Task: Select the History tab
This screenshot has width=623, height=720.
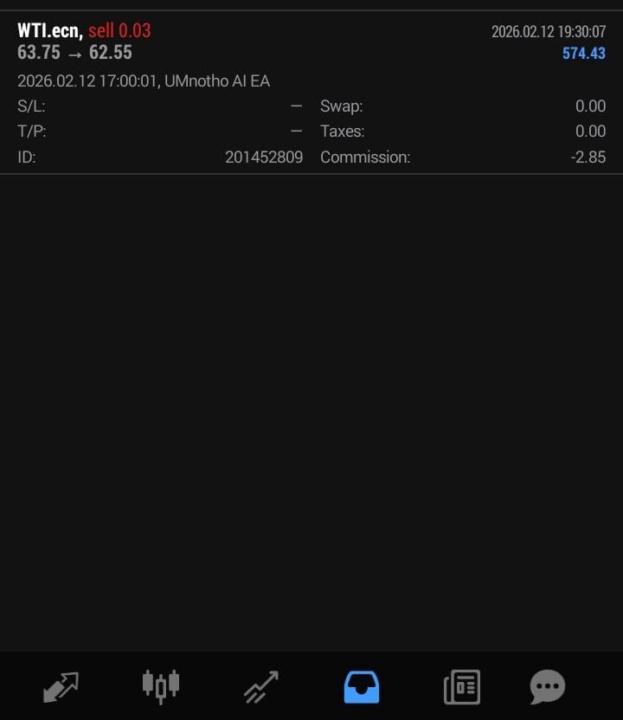Action: point(361,686)
